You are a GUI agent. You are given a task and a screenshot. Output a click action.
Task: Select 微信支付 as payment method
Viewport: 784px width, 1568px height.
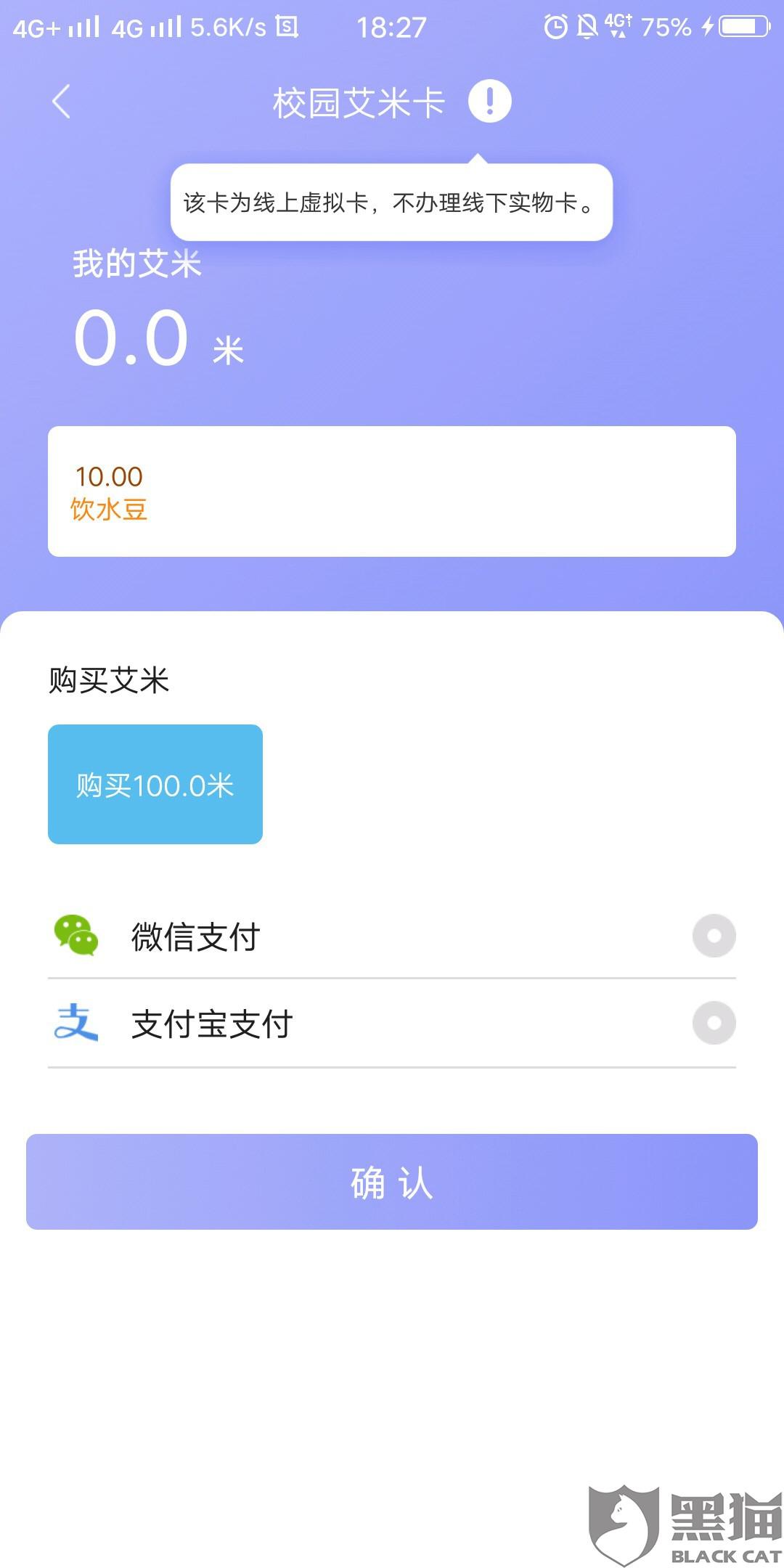(x=392, y=936)
